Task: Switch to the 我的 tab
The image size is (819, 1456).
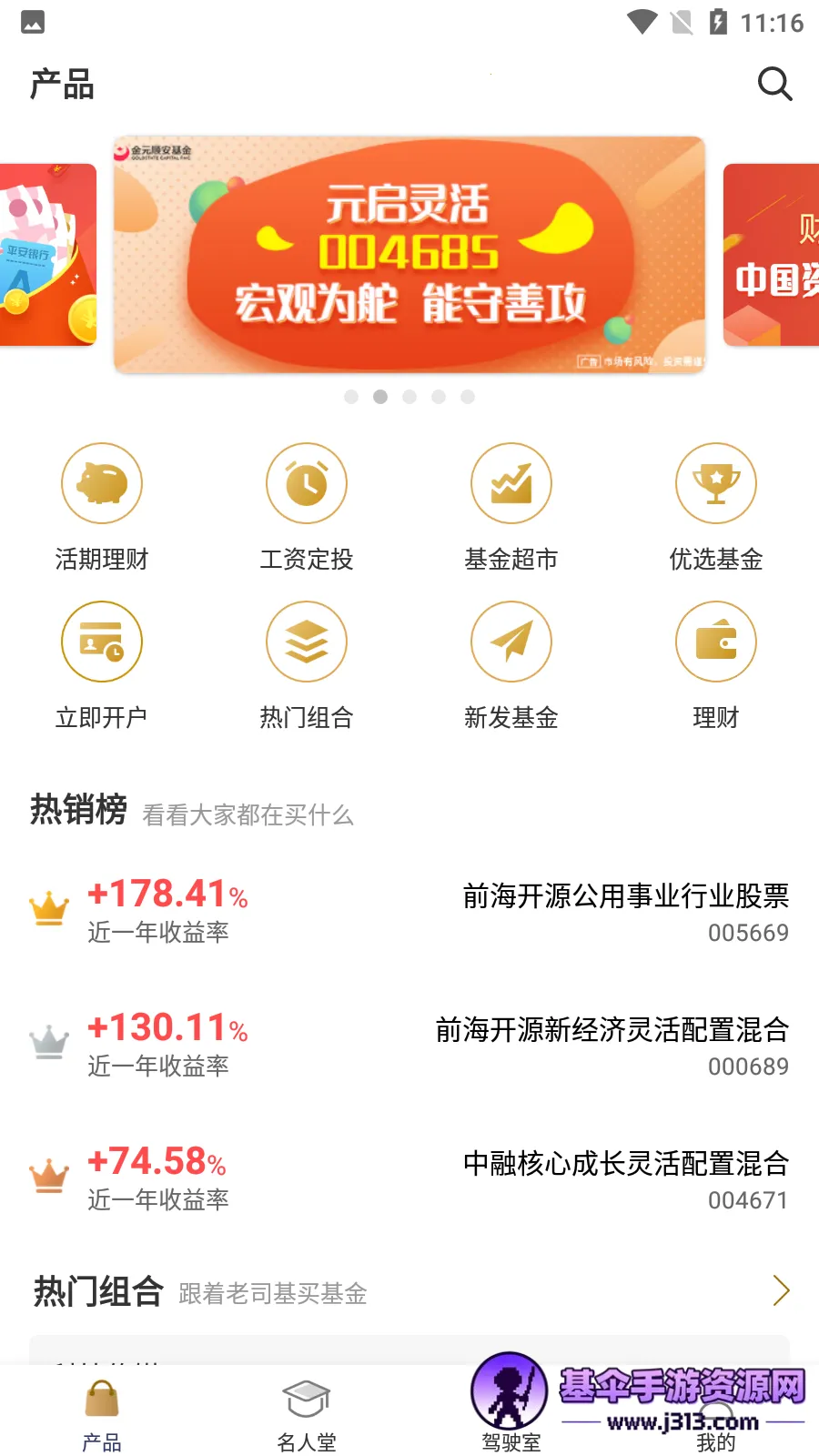Action: (x=716, y=1424)
